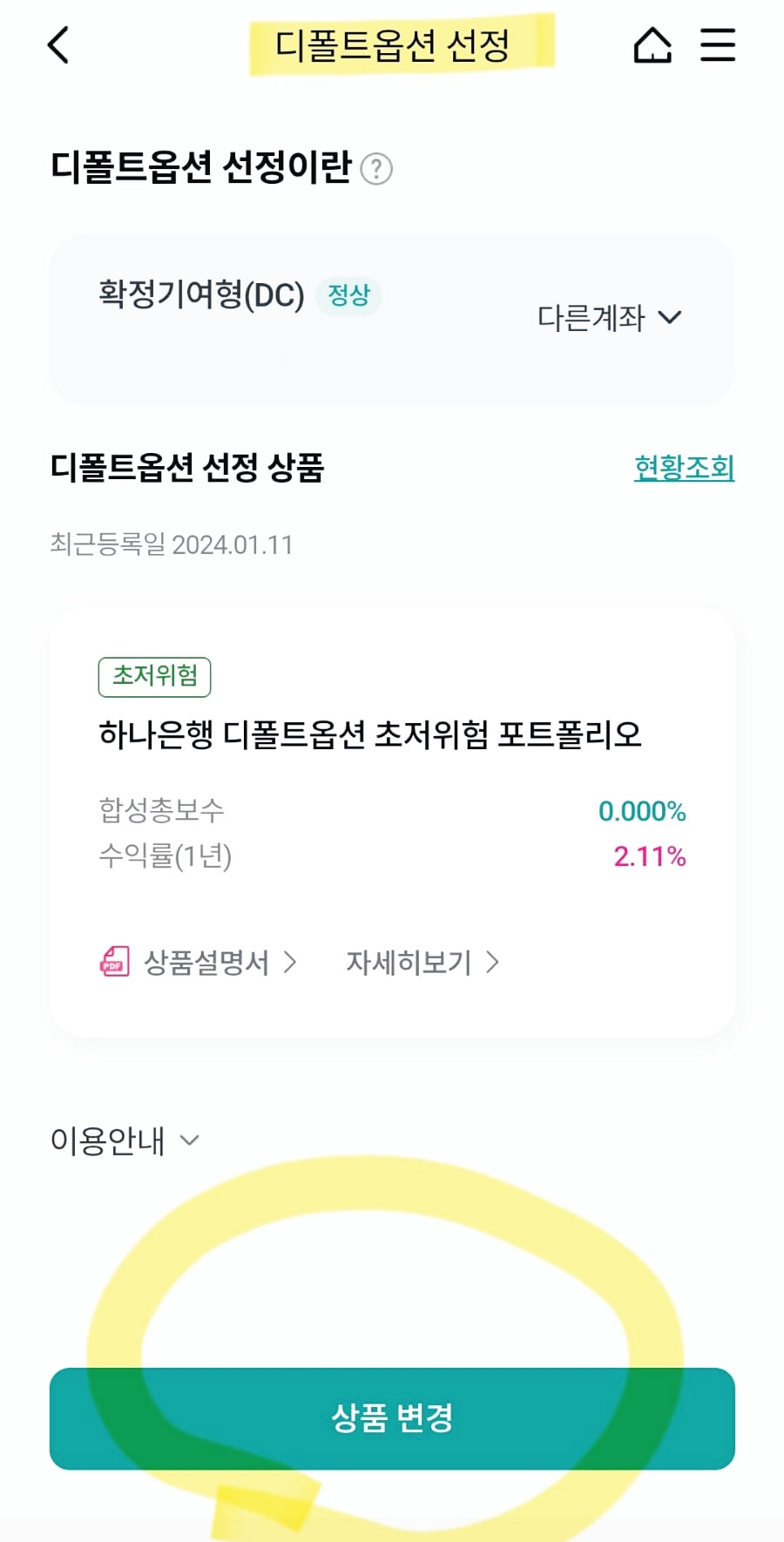Tap the 초저위험 risk label badge
Screen dimensions: 784x1542
(154, 676)
